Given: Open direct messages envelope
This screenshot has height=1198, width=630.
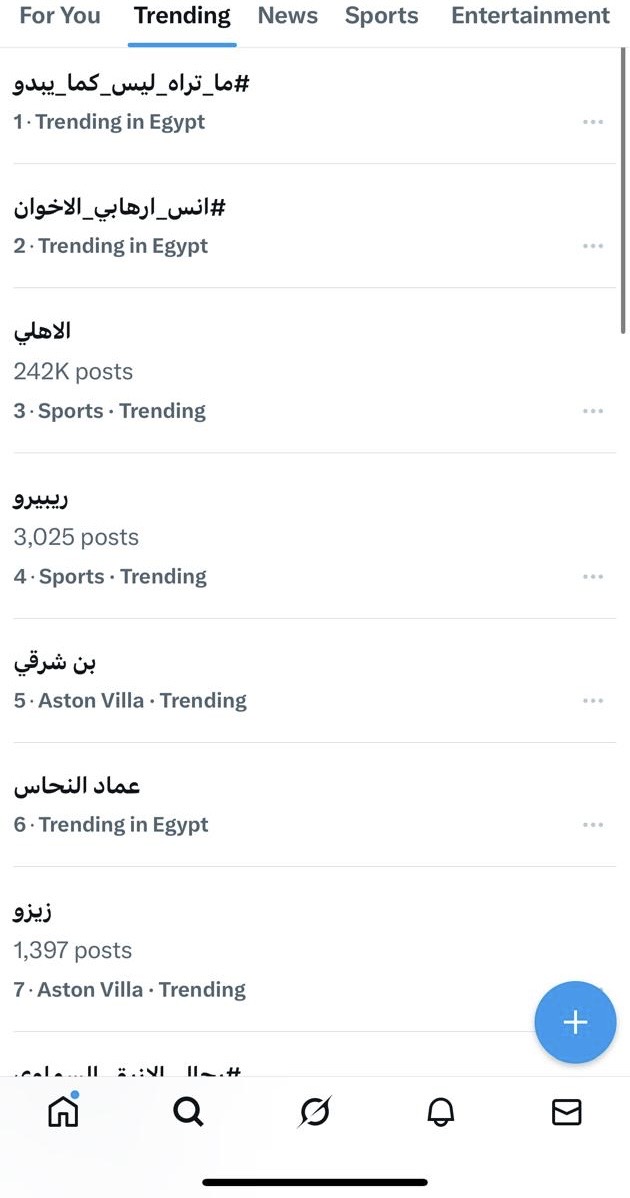Looking at the screenshot, I should click(567, 1111).
